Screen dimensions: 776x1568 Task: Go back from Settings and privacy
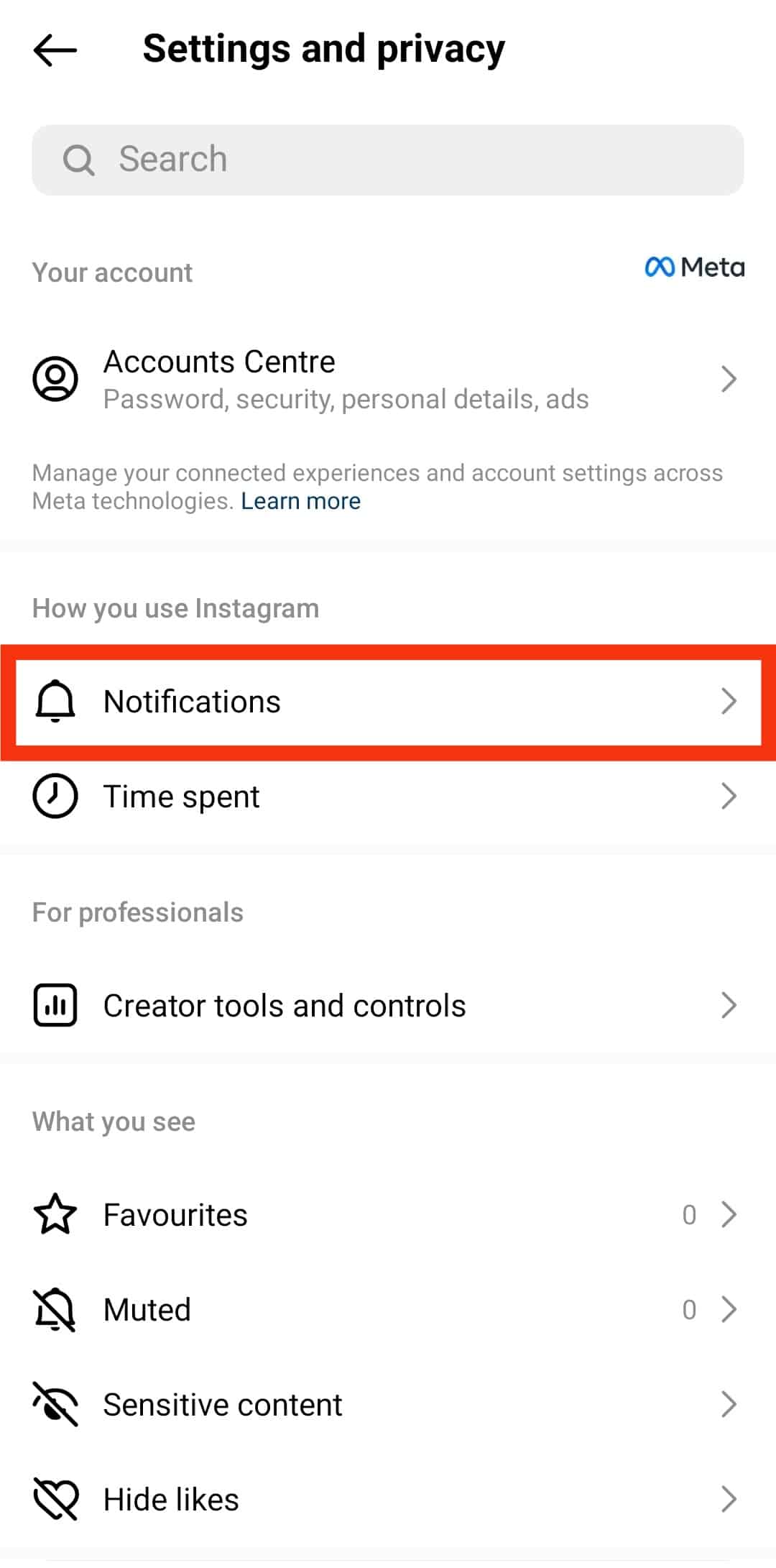[x=55, y=50]
